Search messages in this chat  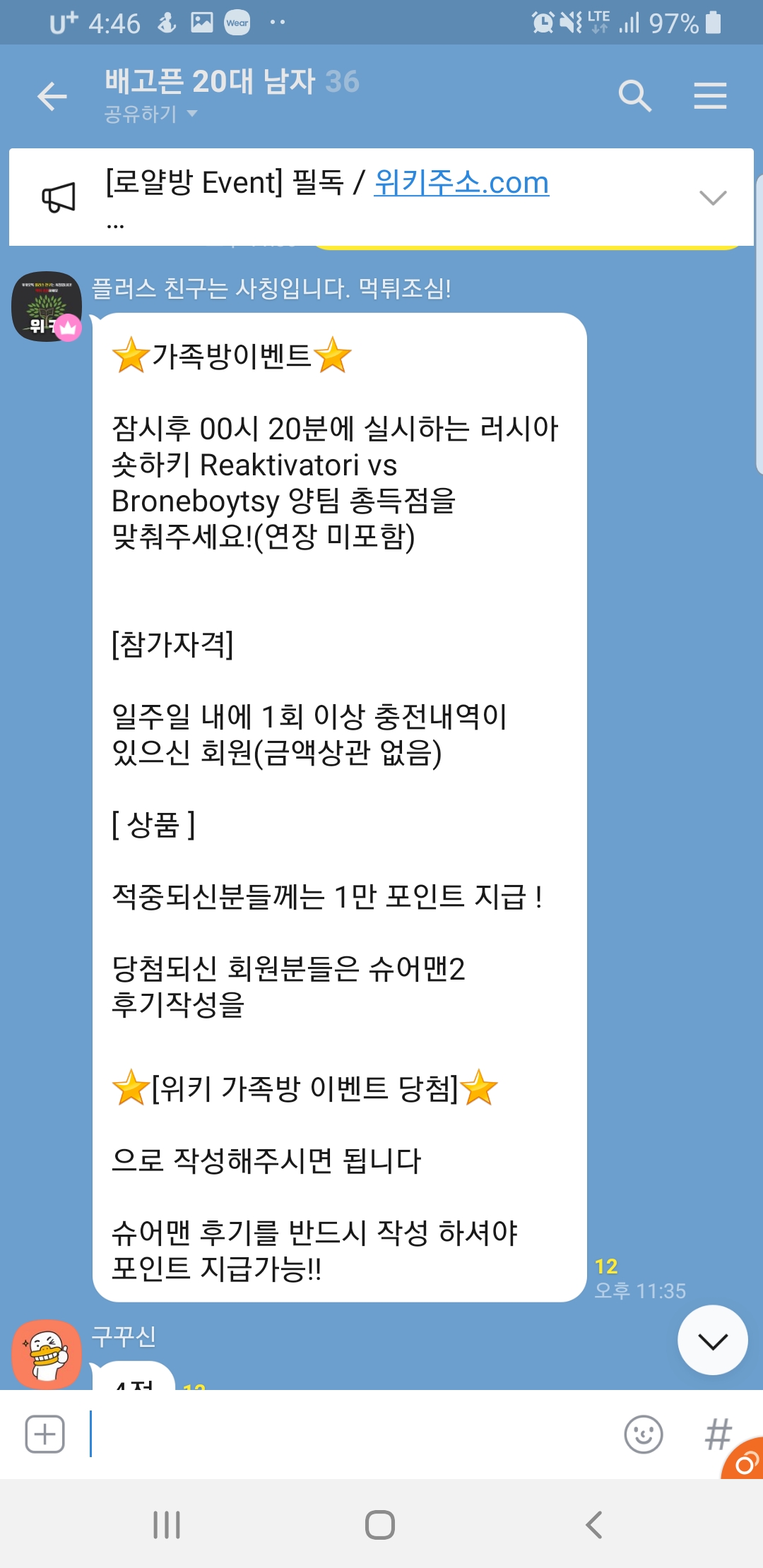pyautogui.click(x=634, y=96)
